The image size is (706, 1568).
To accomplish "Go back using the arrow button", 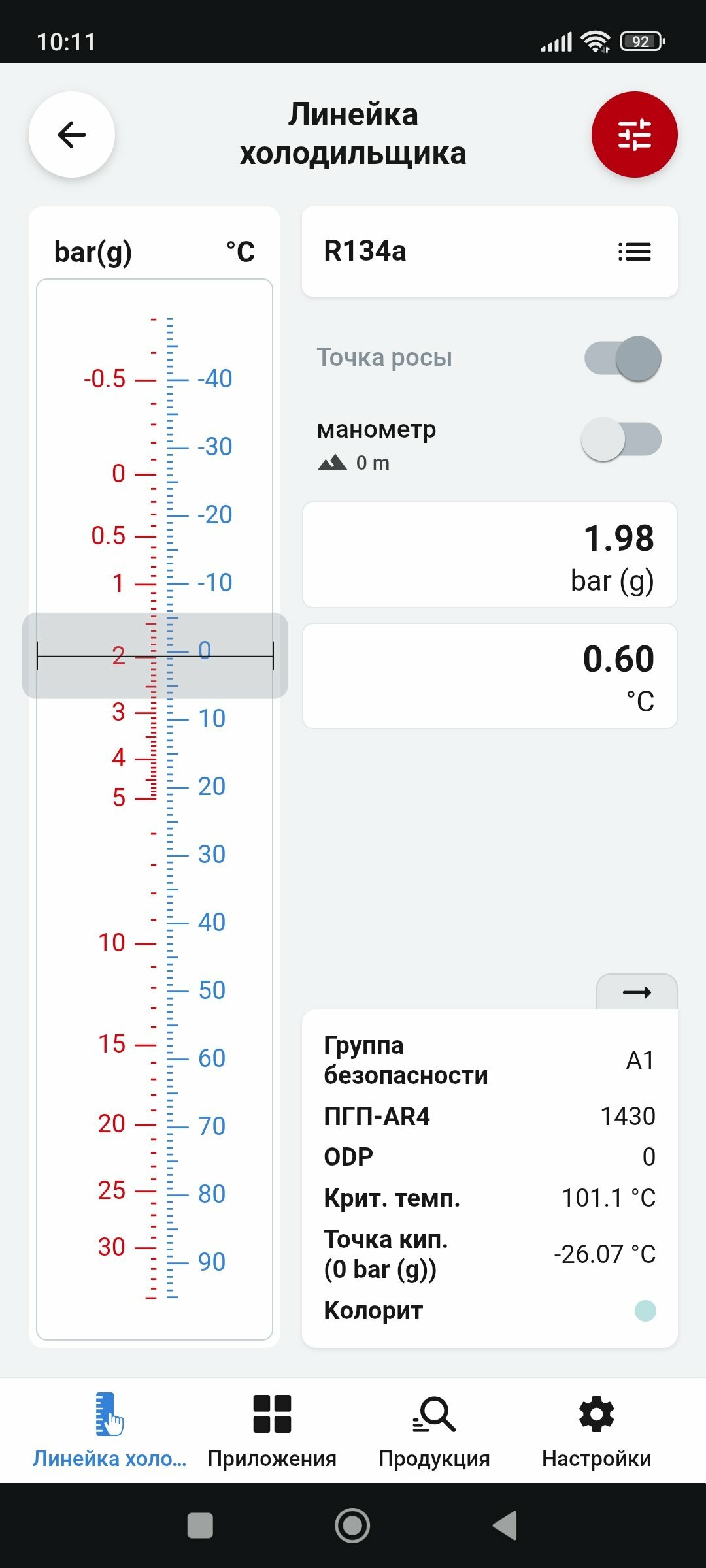I will pyautogui.click(x=72, y=135).
